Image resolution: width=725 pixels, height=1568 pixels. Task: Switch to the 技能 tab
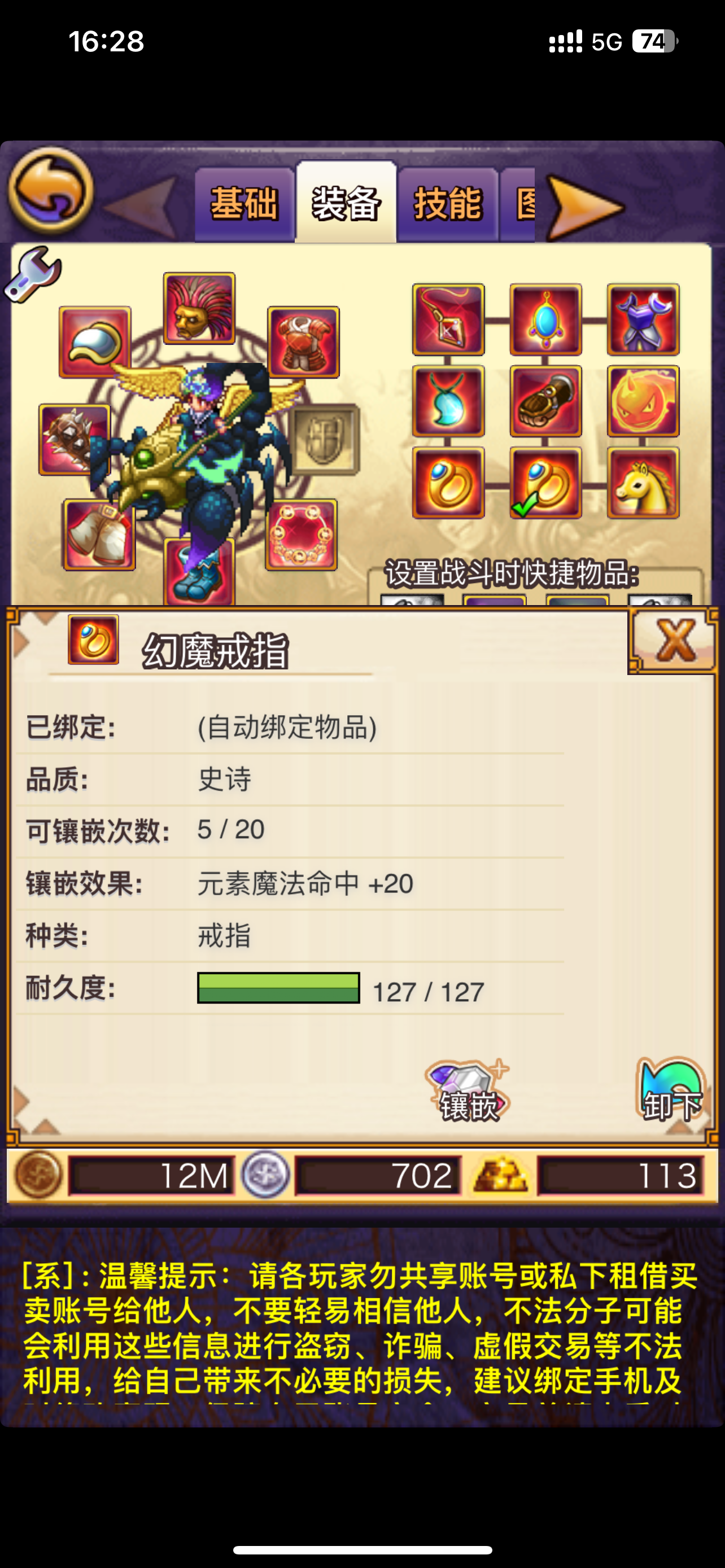447,204
